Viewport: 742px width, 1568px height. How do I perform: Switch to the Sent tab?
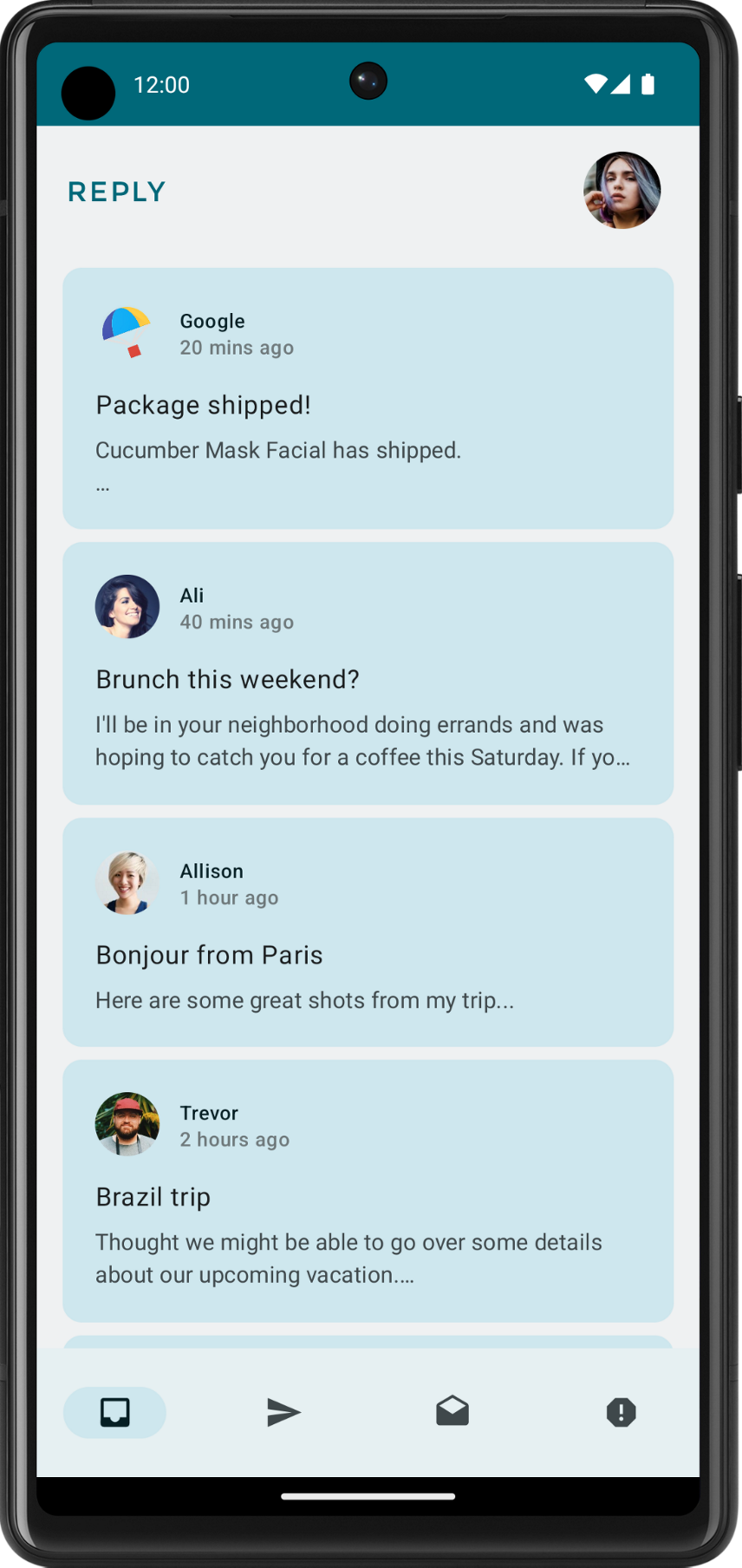[283, 1413]
